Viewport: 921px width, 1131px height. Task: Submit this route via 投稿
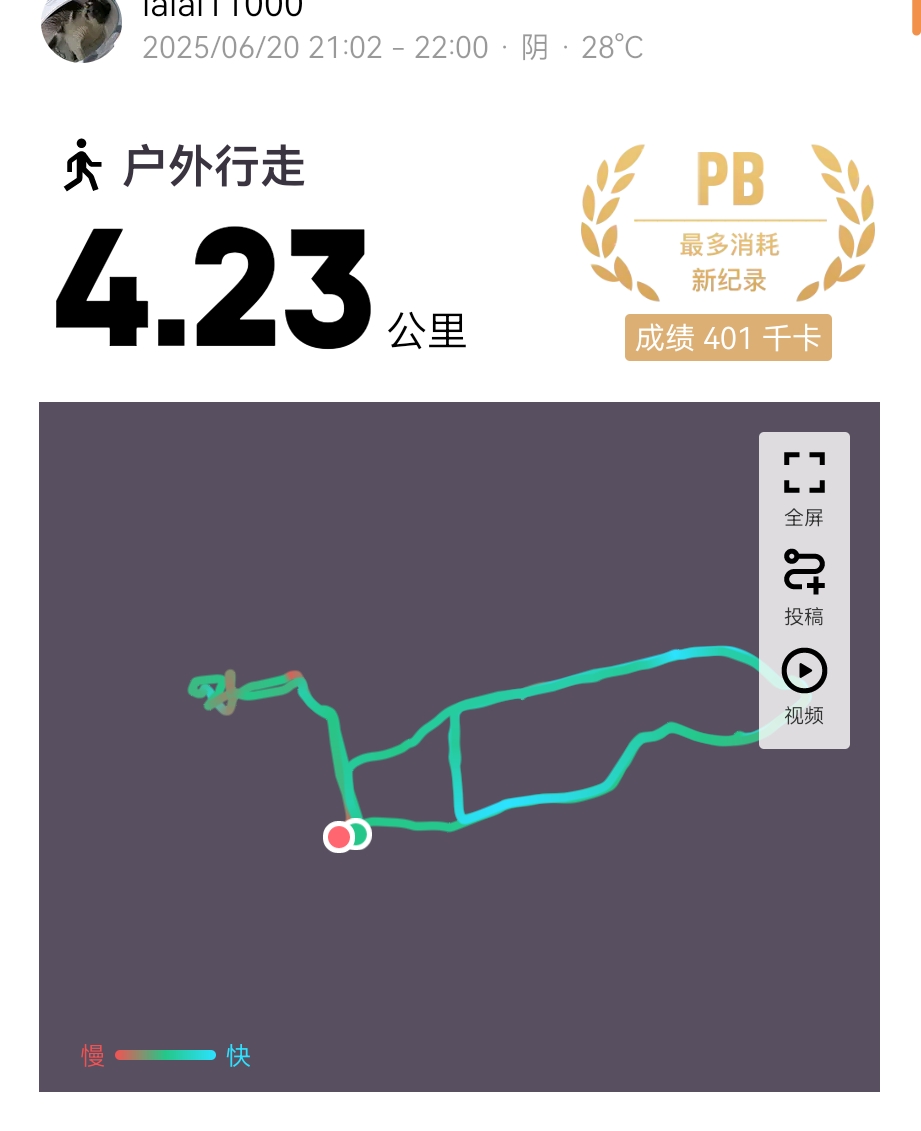pos(804,586)
